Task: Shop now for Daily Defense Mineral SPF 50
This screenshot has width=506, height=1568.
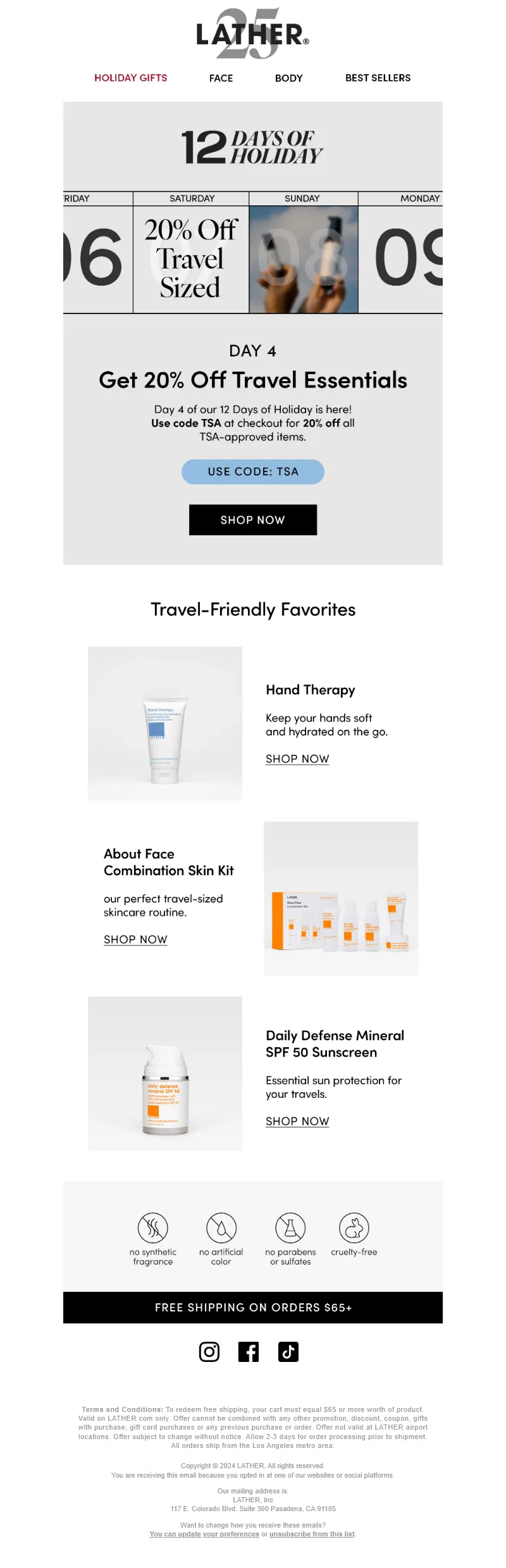Action: click(297, 1121)
